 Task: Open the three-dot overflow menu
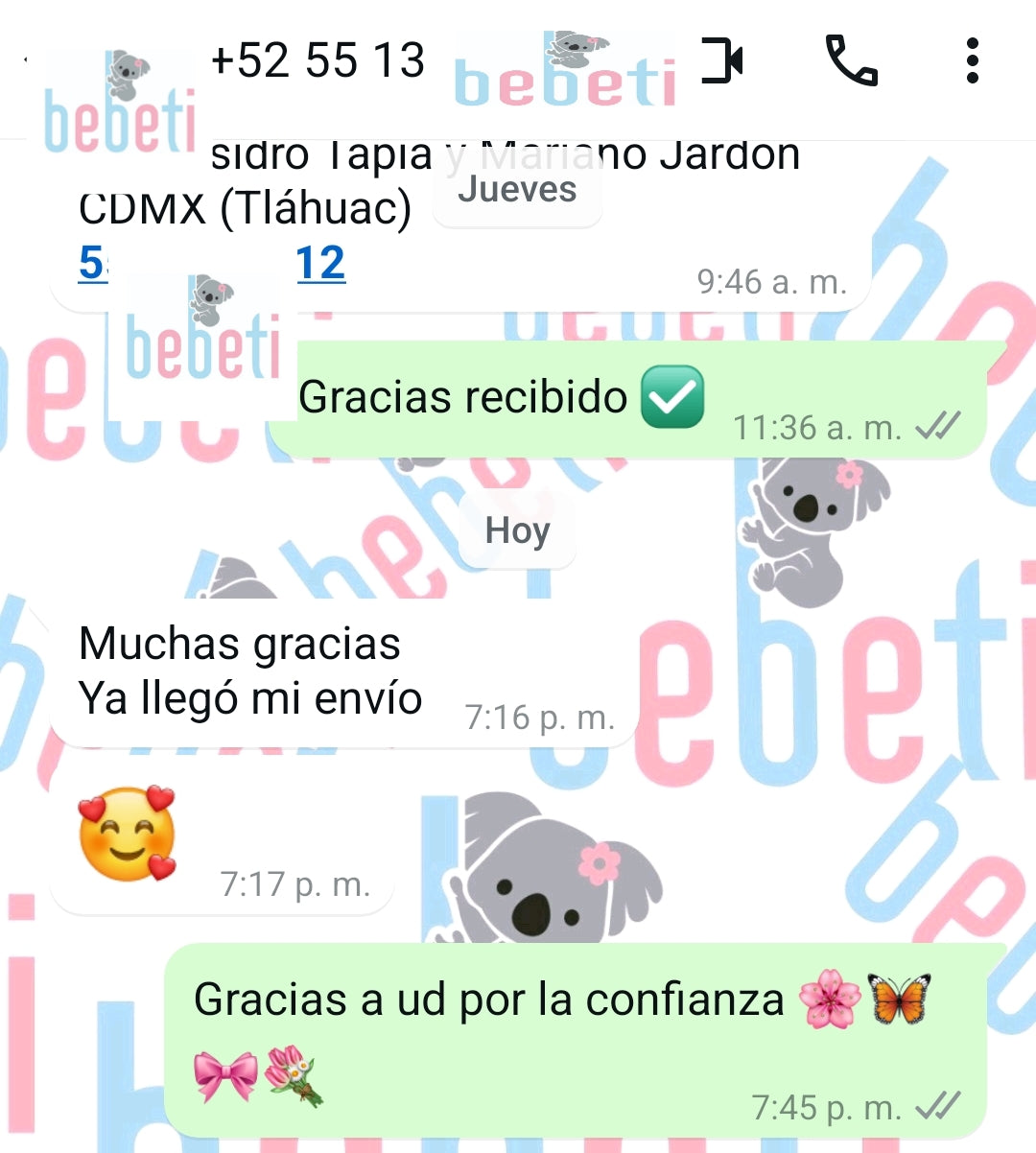click(973, 61)
